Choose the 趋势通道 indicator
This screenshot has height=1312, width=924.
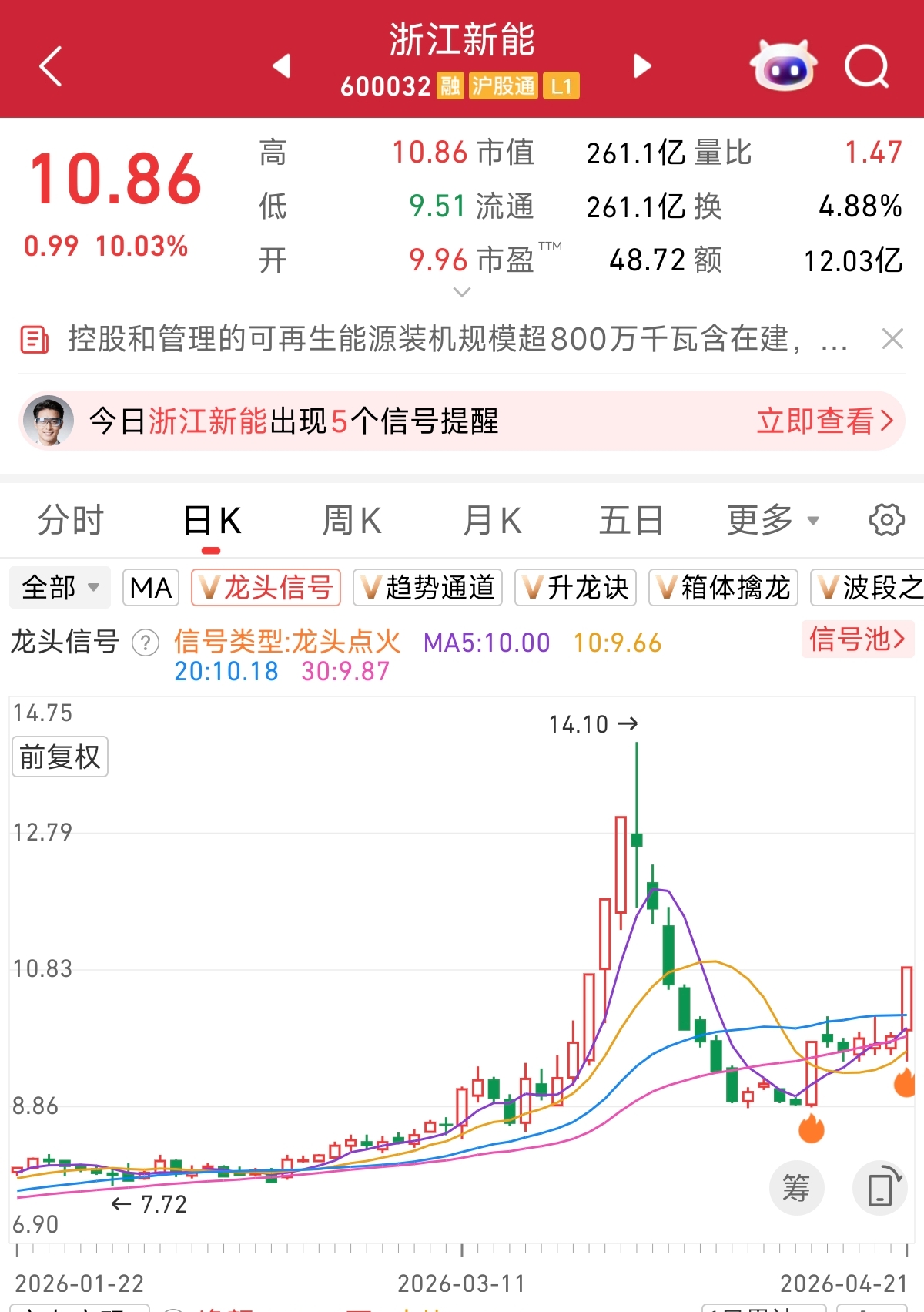[427, 588]
